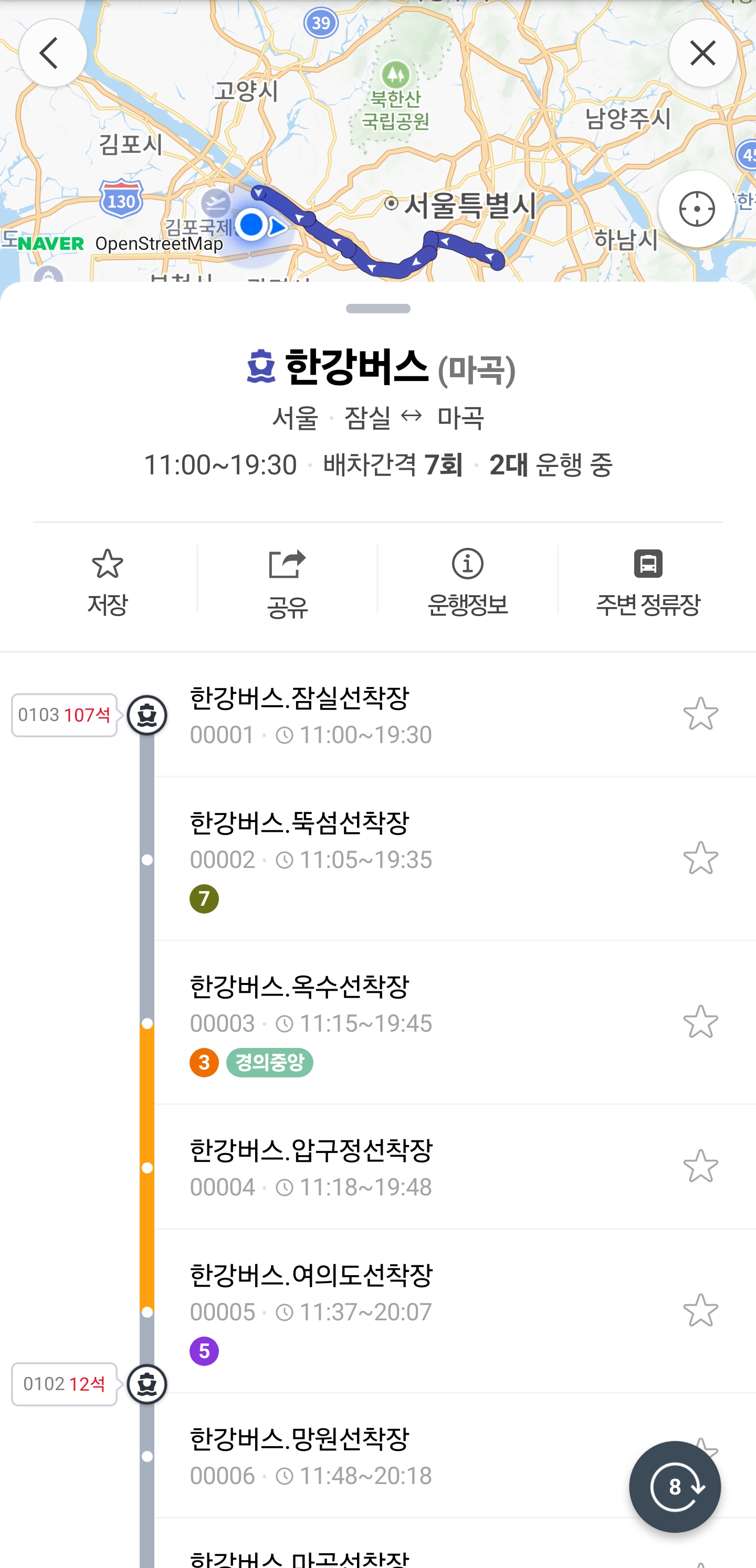Open the 한강버스.압구정선착장 stop
Viewport: 756px width, 1568px height.
(377, 1168)
